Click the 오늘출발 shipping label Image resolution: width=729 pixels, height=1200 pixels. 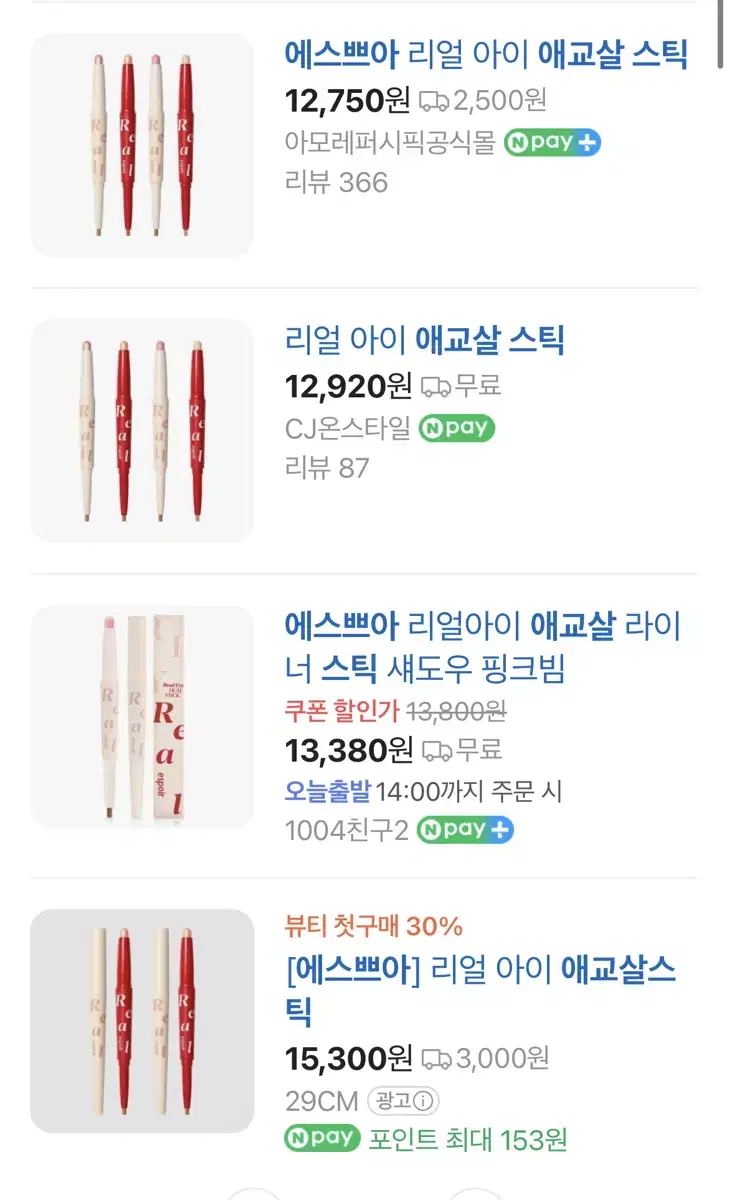[320, 790]
